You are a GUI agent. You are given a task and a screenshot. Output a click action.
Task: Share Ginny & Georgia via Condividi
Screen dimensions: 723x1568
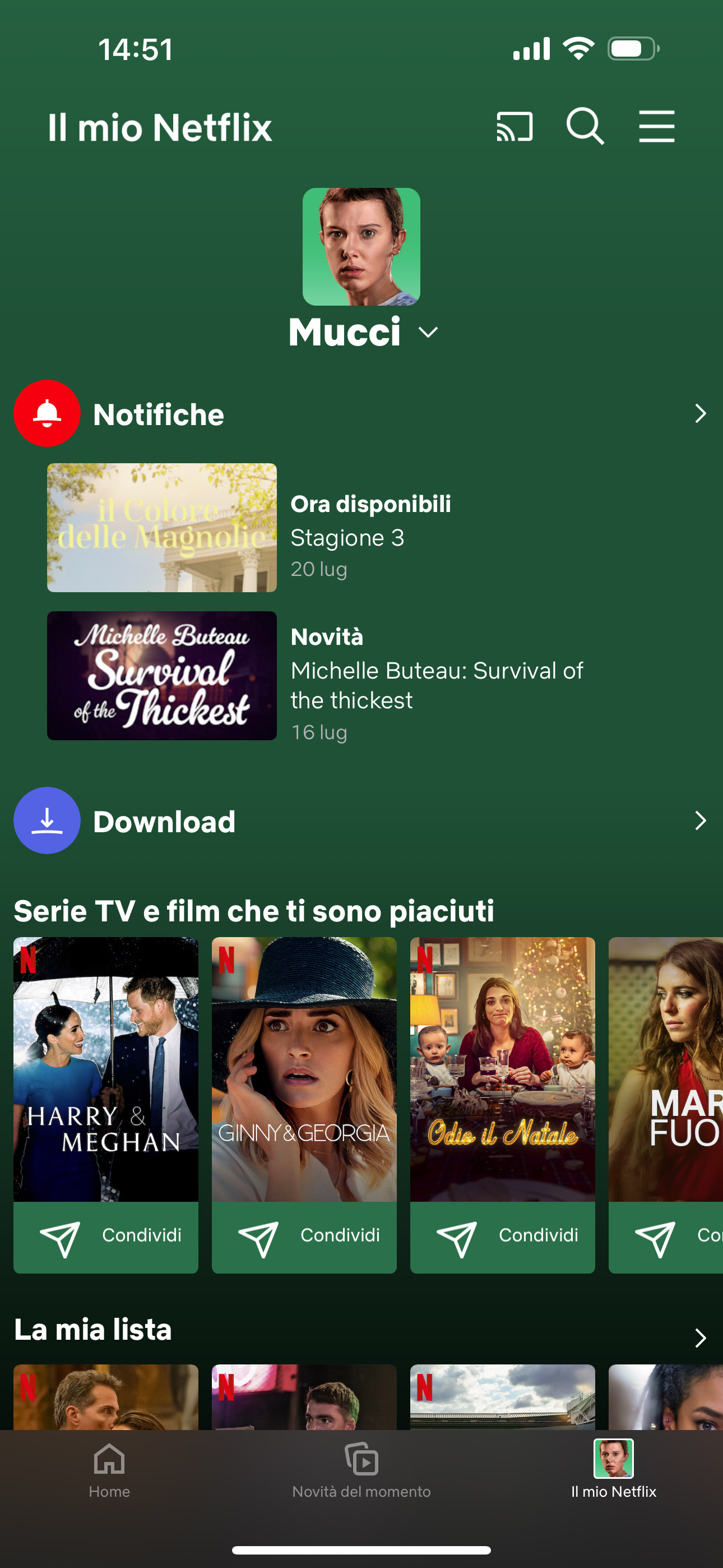pyautogui.click(x=304, y=1237)
